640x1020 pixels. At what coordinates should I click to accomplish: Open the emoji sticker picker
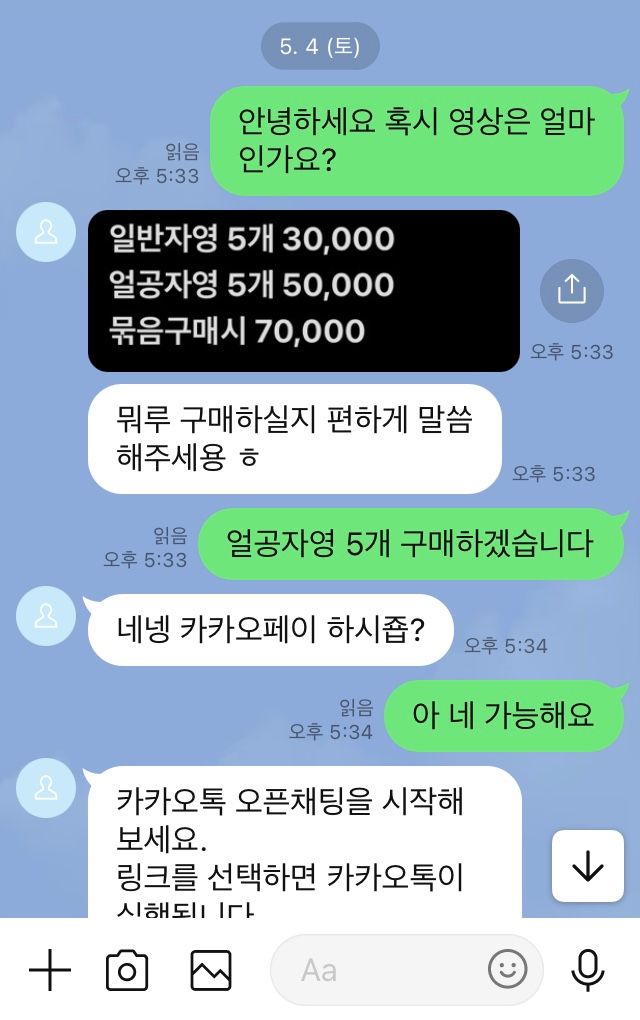pyautogui.click(x=507, y=970)
